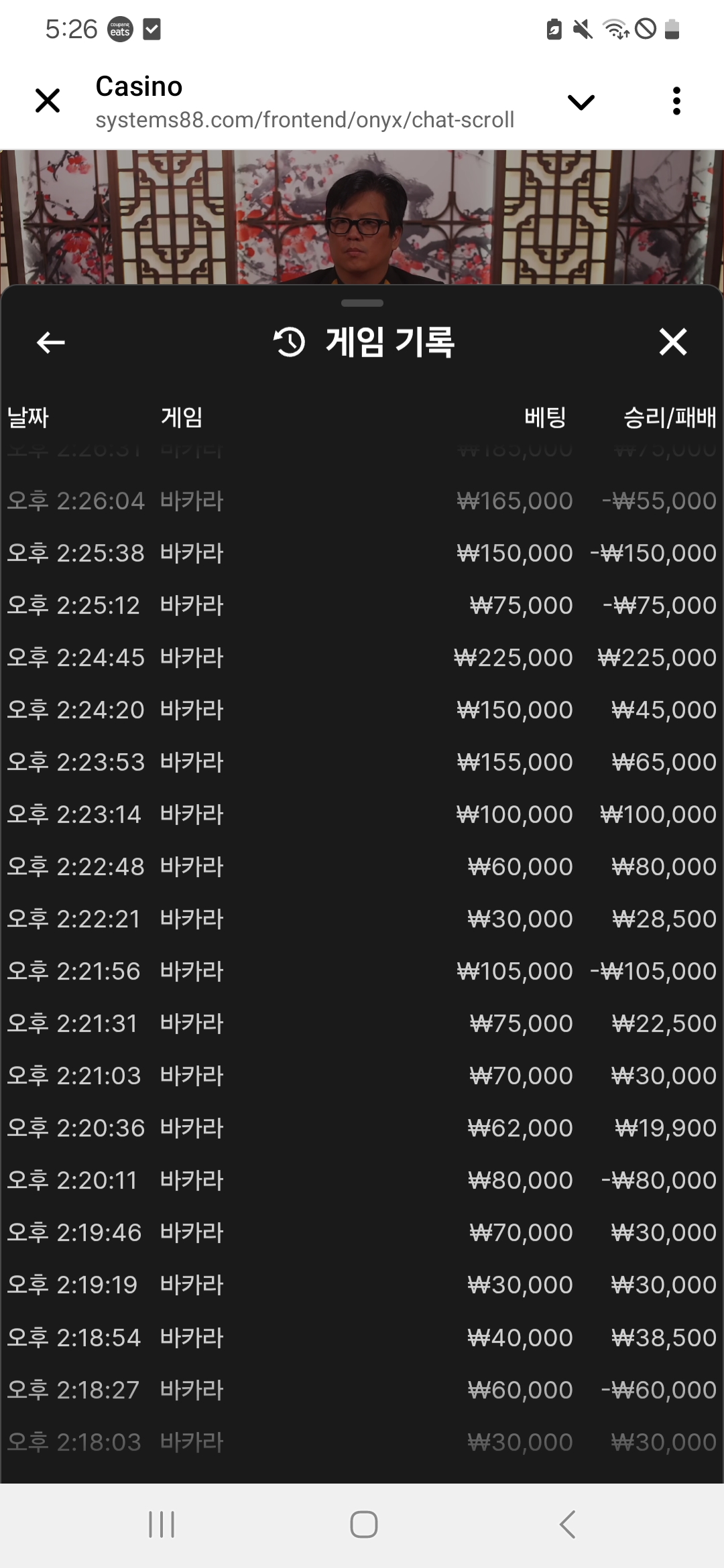Image resolution: width=724 pixels, height=1568 pixels.
Task: Open the 오후 2:20:36 바카라 record
Action: 362,1128
